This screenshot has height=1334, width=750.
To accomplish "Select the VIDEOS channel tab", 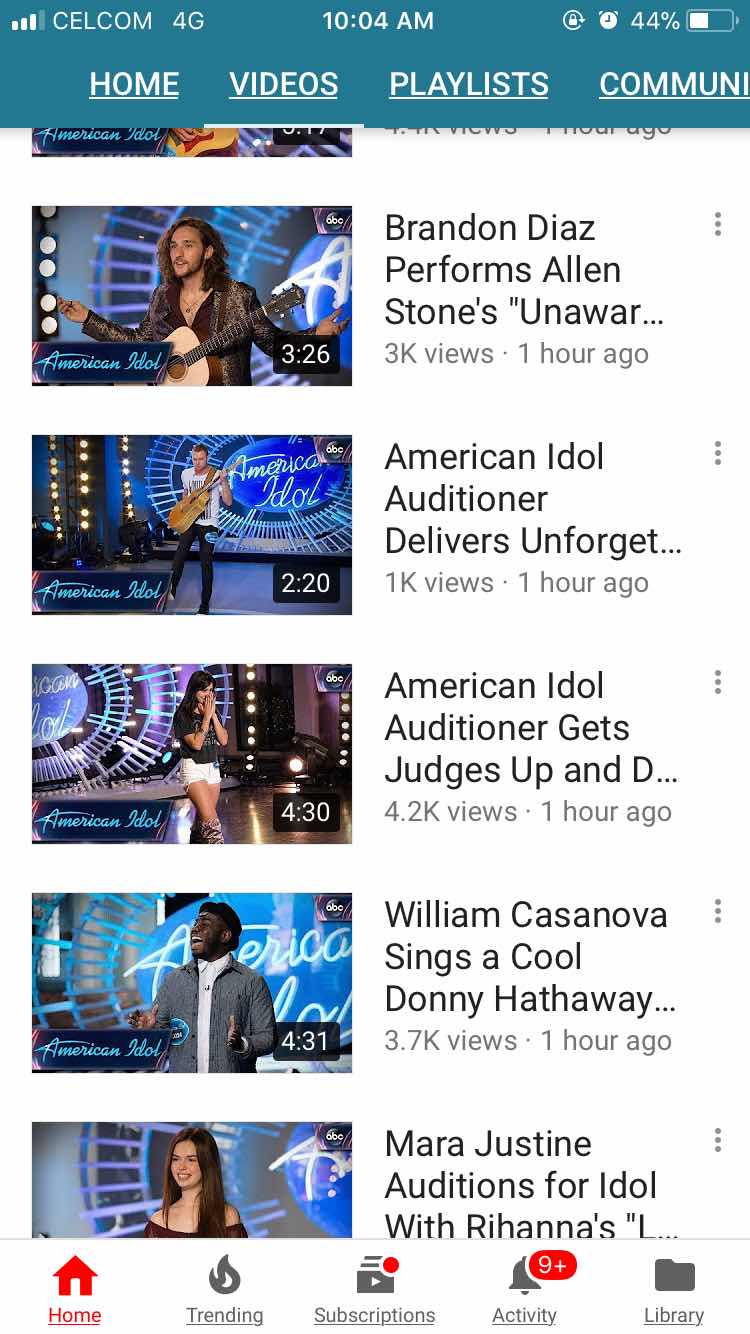I will [x=283, y=85].
